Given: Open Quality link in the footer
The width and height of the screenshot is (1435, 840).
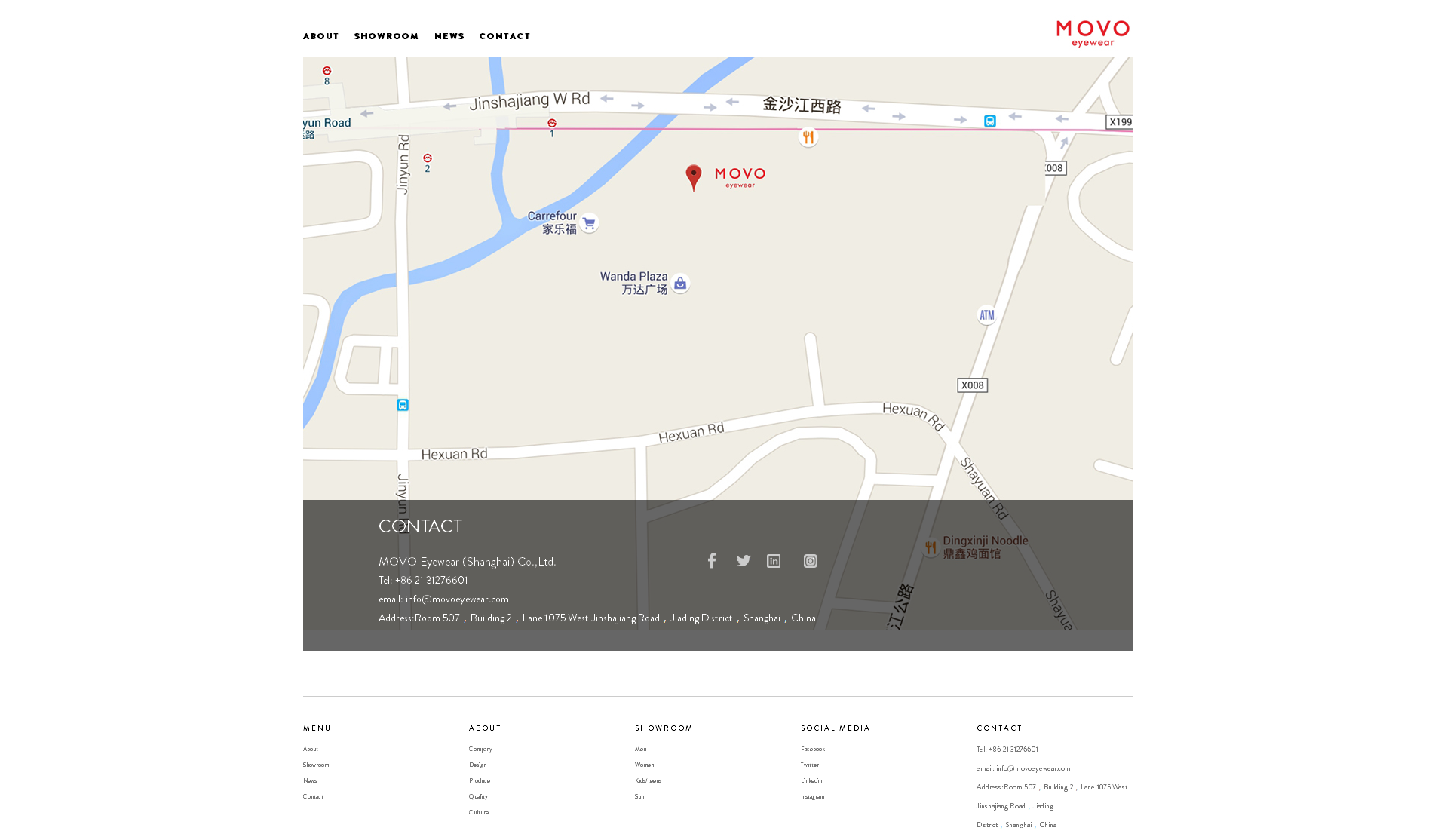Looking at the screenshot, I should pos(478,796).
